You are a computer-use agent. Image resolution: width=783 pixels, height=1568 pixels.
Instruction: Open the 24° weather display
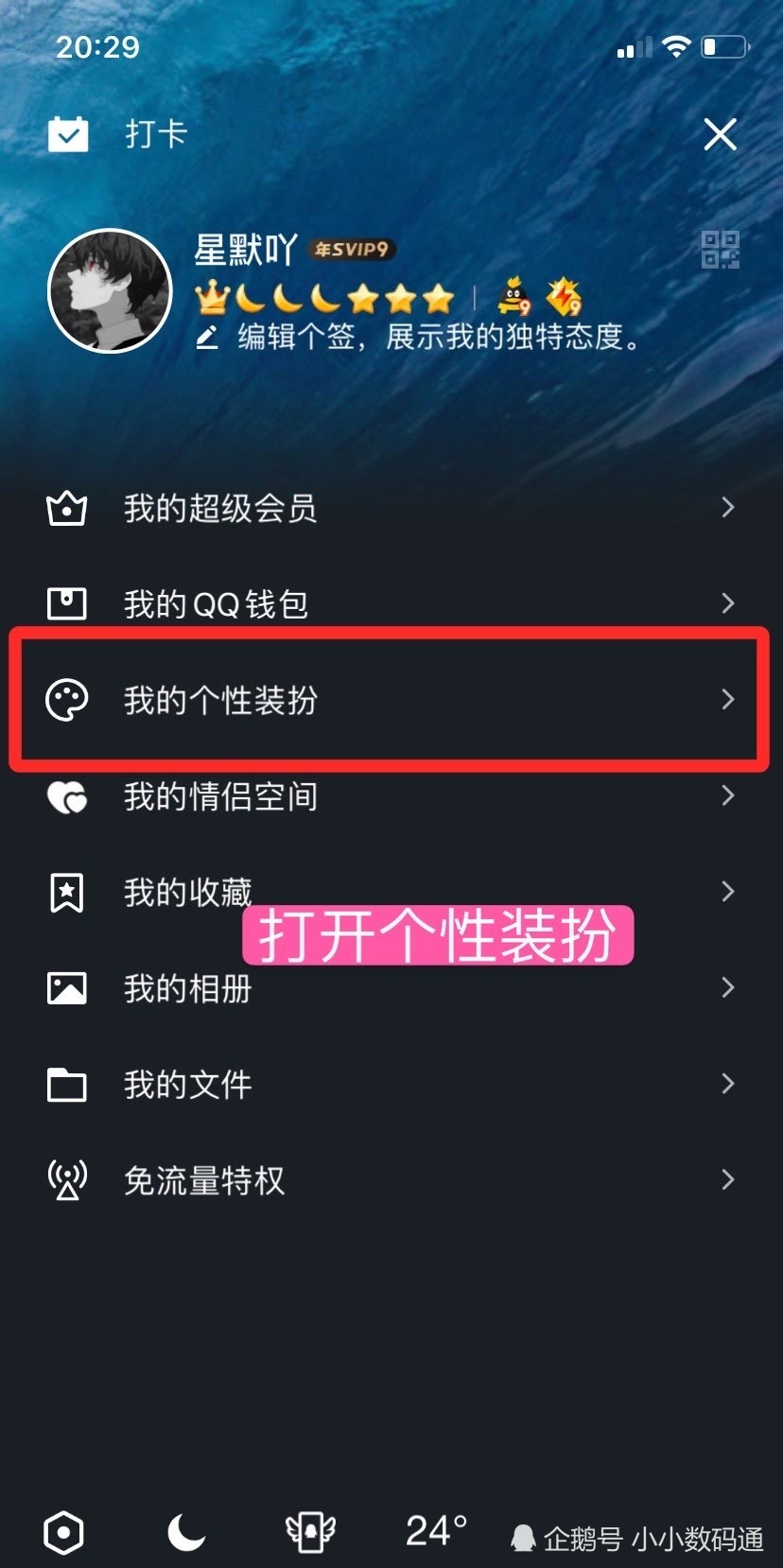(436, 1530)
